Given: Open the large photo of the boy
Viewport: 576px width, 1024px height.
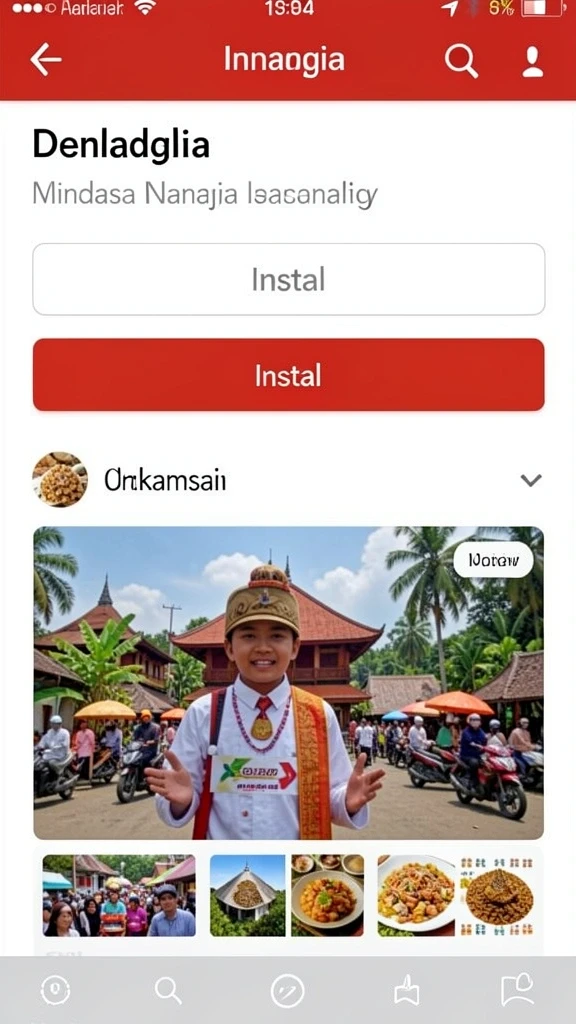Looking at the screenshot, I should (x=289, y=683).
